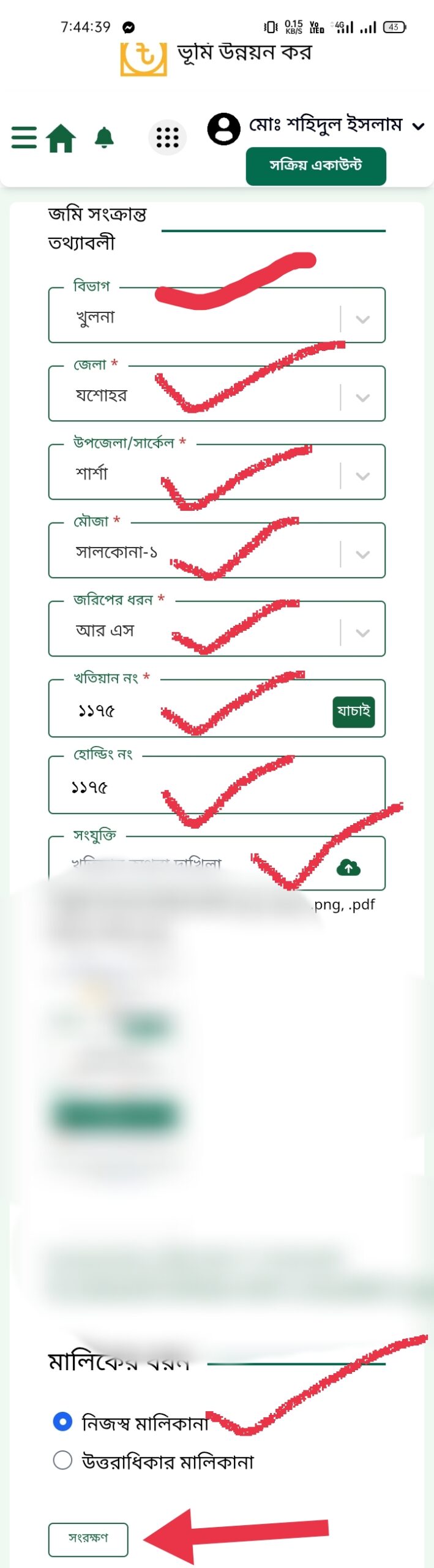Viewport: 434px width, 1568px height.
Task: Upload an attachment in সংযুক্তি
Action: point(348,867)
